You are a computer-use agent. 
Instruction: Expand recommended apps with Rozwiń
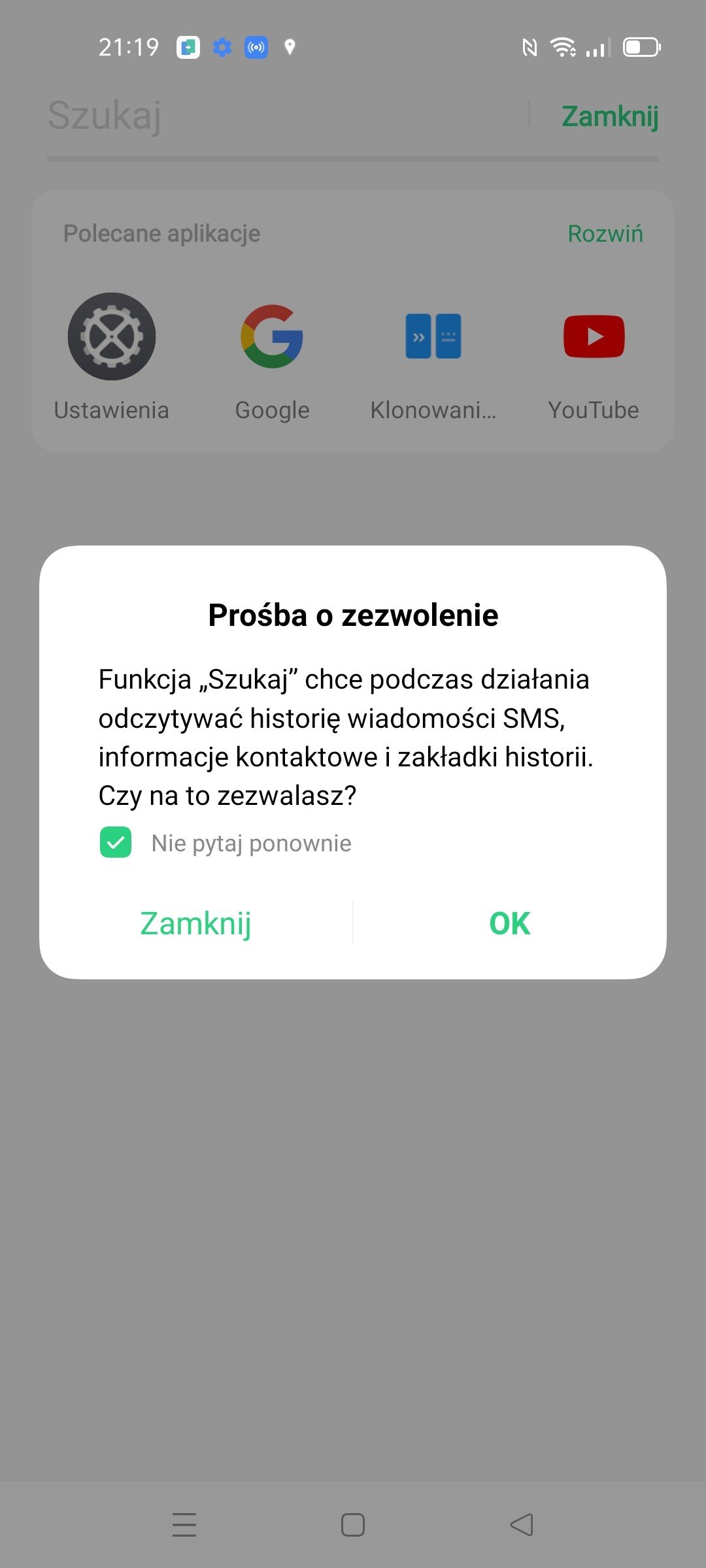click(605, 233)
